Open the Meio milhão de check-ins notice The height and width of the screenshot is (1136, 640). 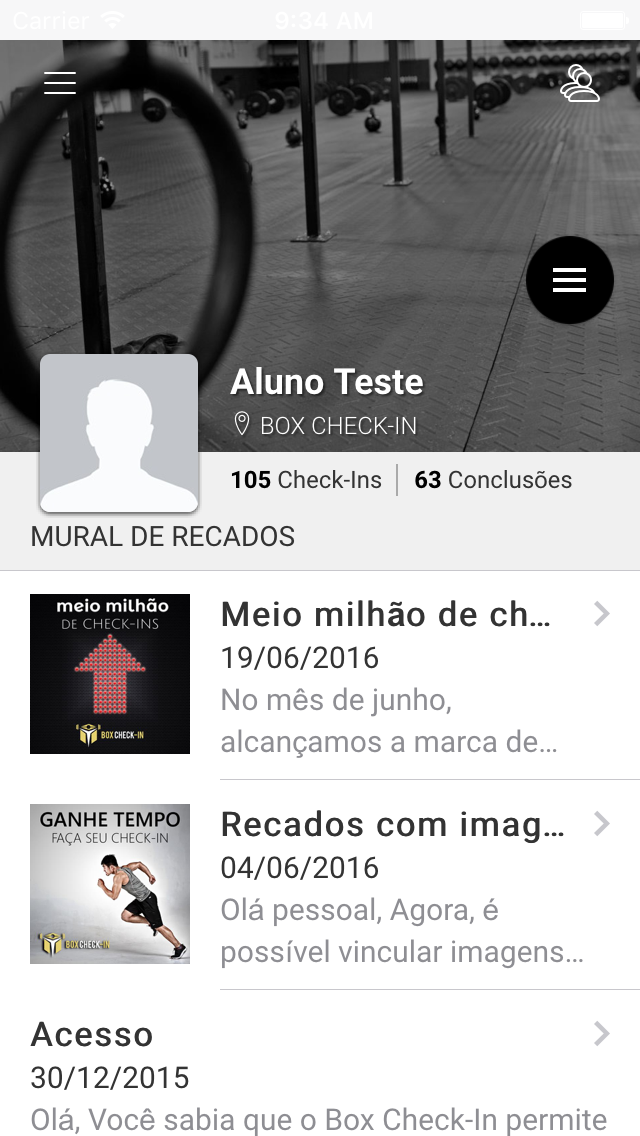(x=386, y=676)
